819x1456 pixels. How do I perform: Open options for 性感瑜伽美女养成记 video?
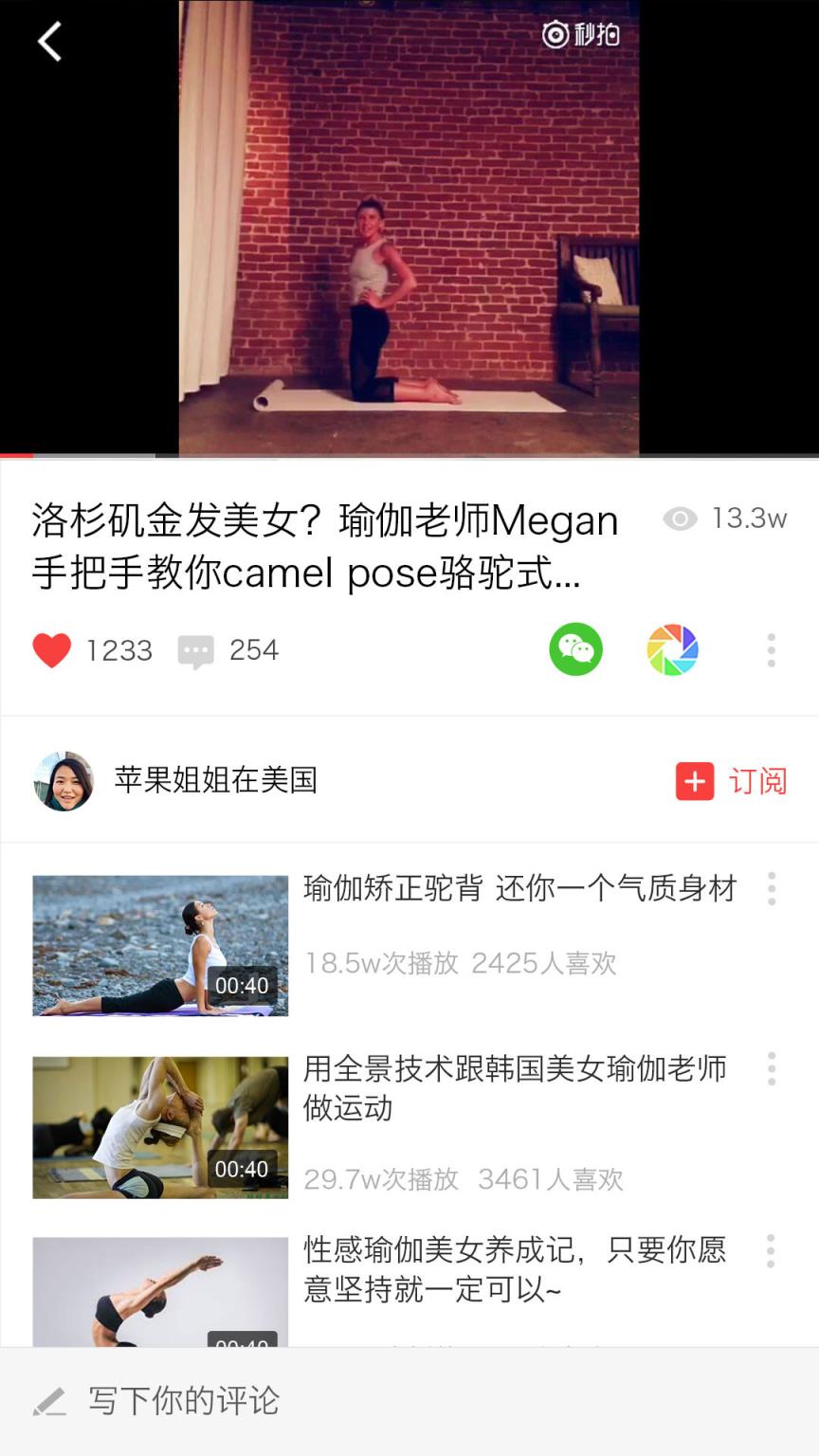[x=772, y=1251]
